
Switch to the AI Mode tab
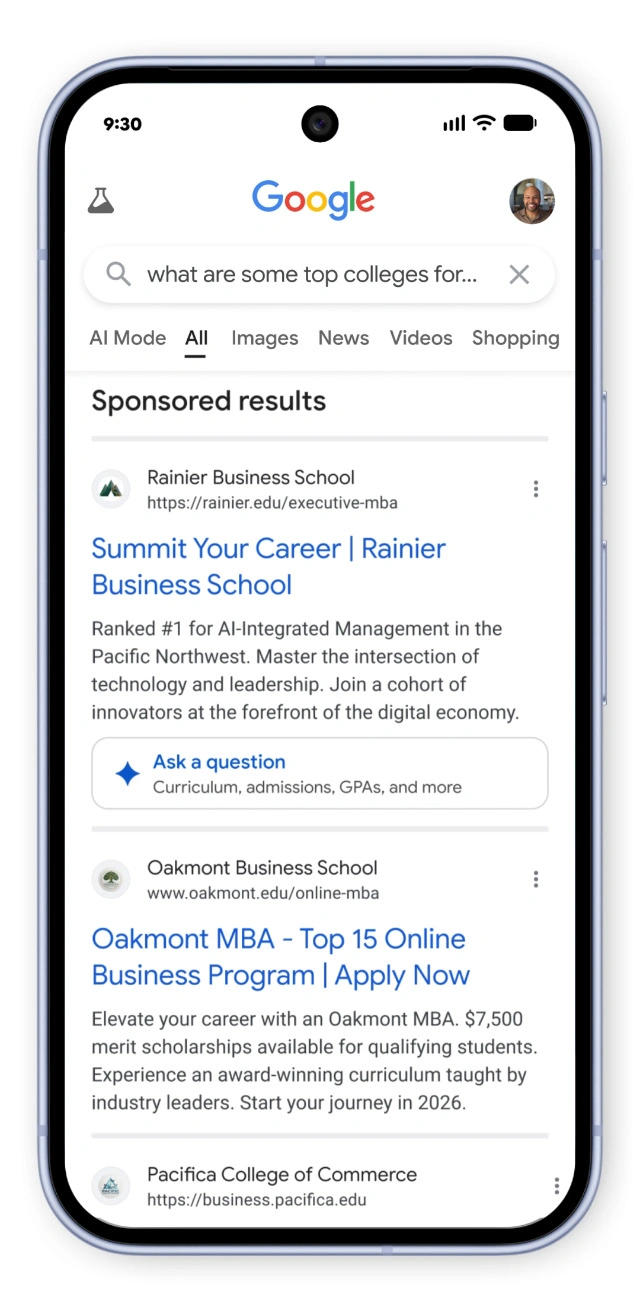click(x=127, y=338)
